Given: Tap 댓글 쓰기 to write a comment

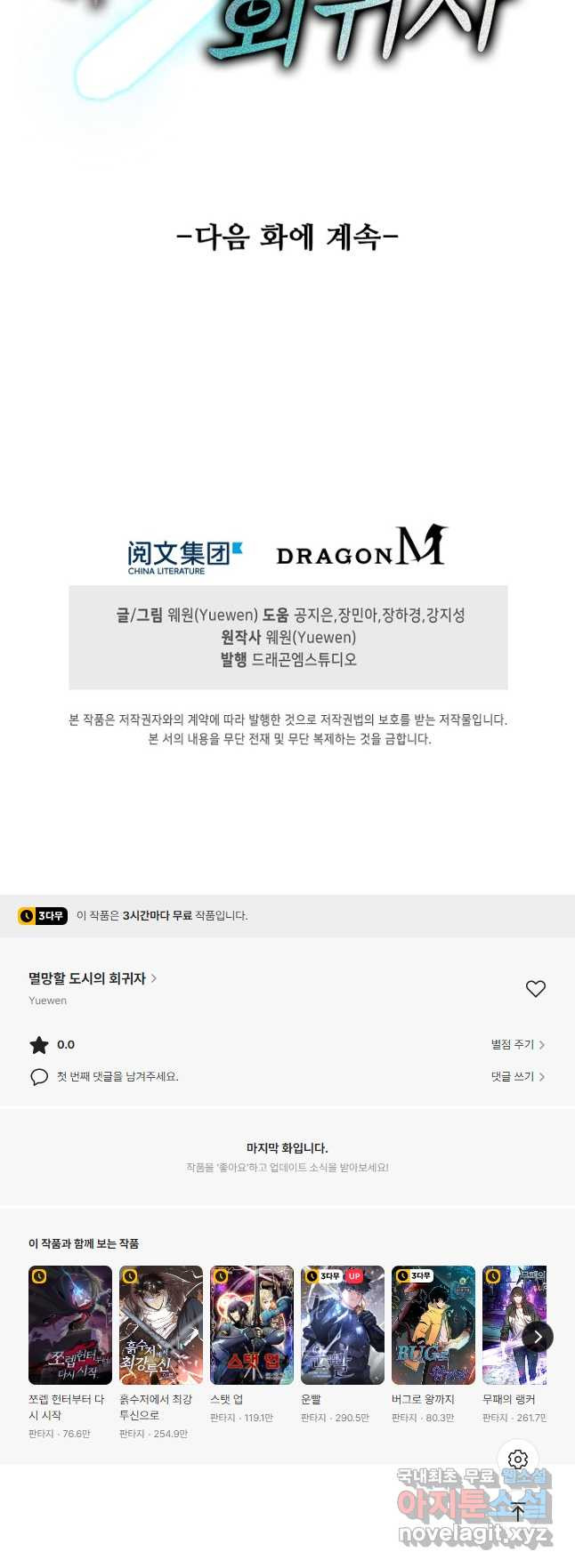Looking at the screenshot, I should [517, 1076].
